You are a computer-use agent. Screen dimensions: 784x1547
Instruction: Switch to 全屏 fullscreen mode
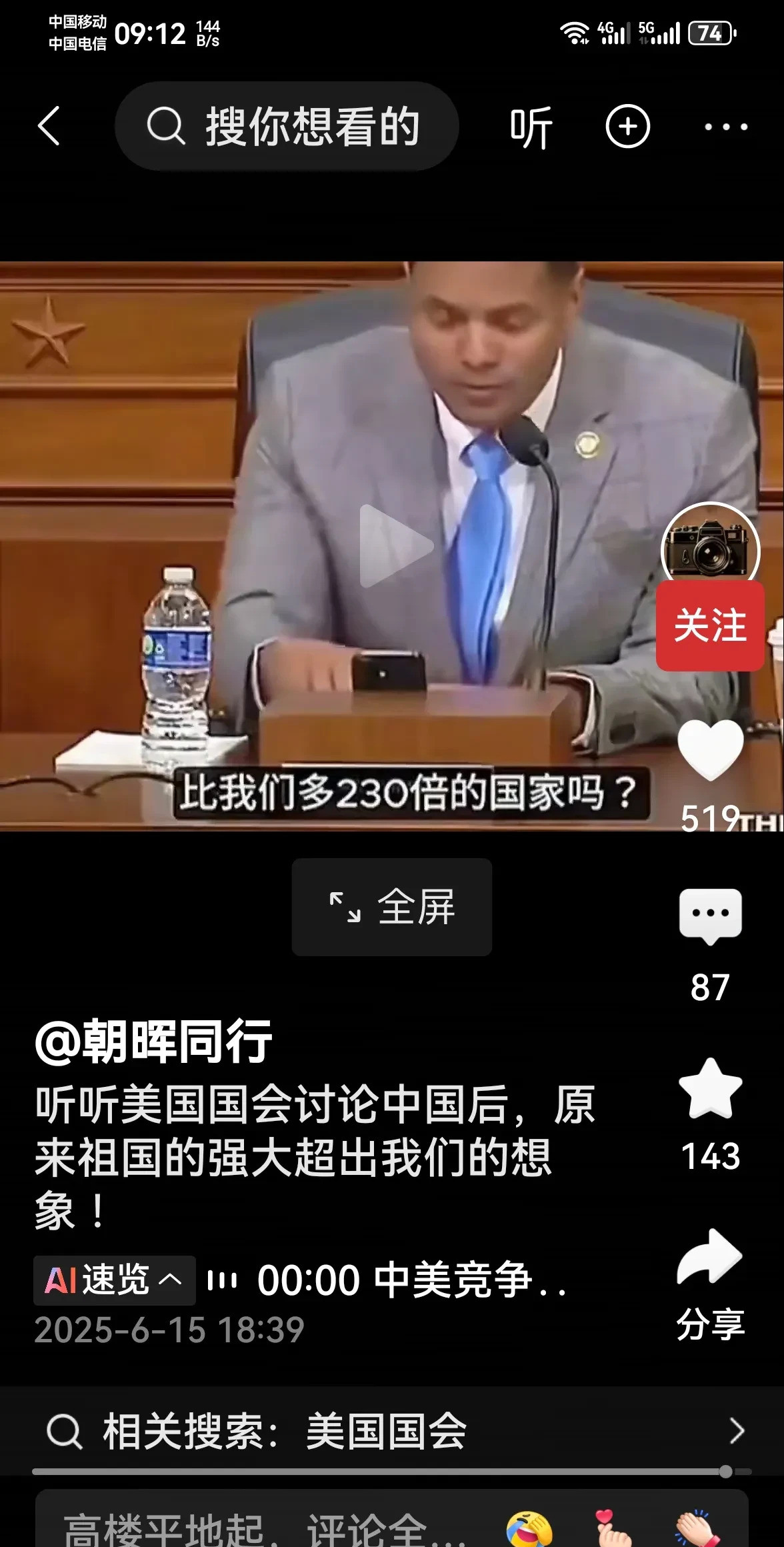point(392,907)
